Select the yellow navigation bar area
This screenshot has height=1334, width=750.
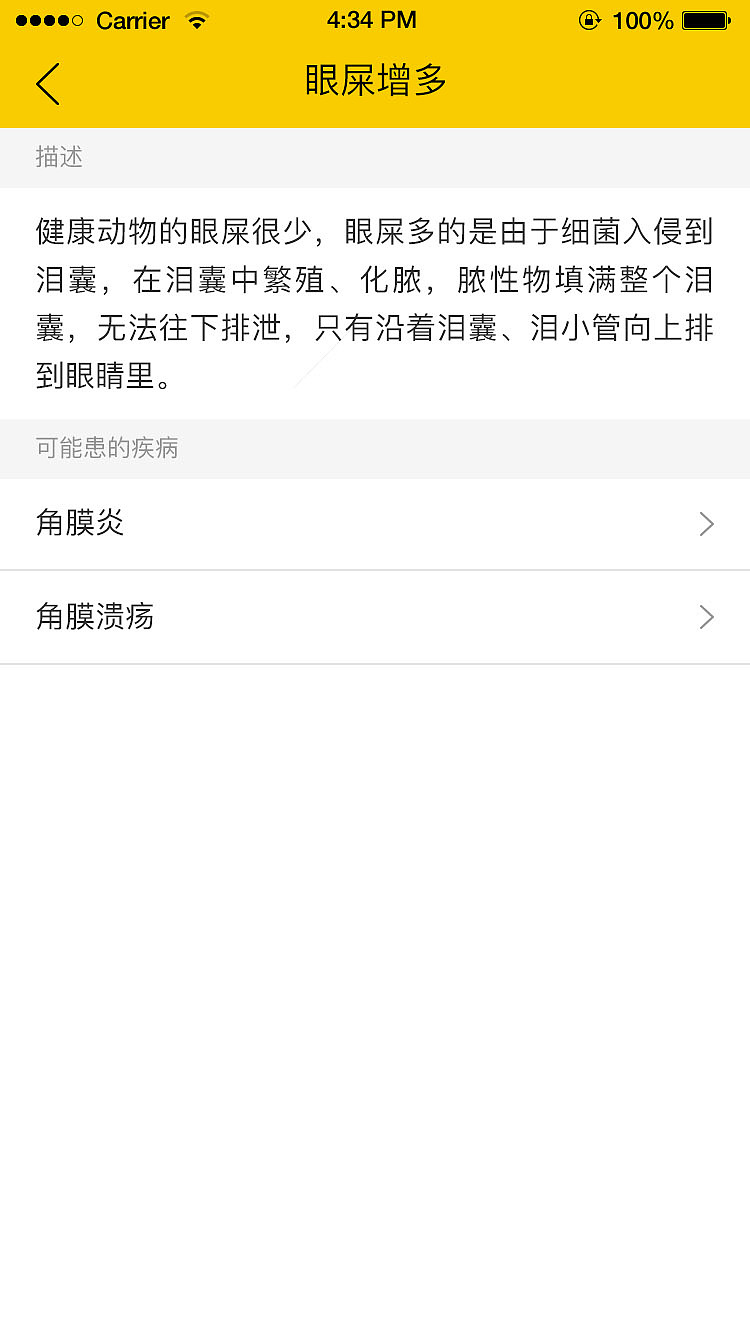375,84
